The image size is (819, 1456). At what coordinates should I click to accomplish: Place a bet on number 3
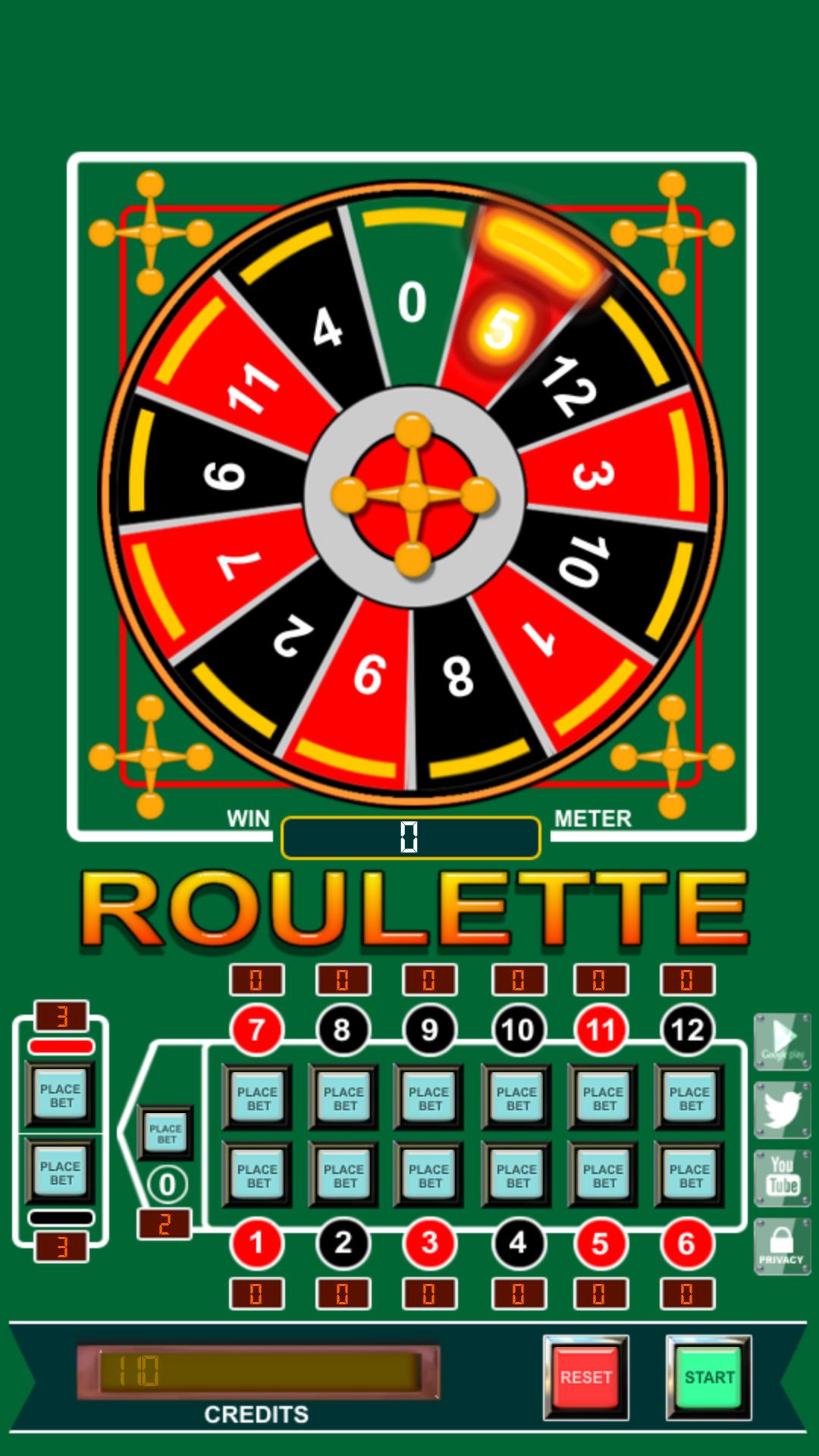click(x=428, y=1175)
